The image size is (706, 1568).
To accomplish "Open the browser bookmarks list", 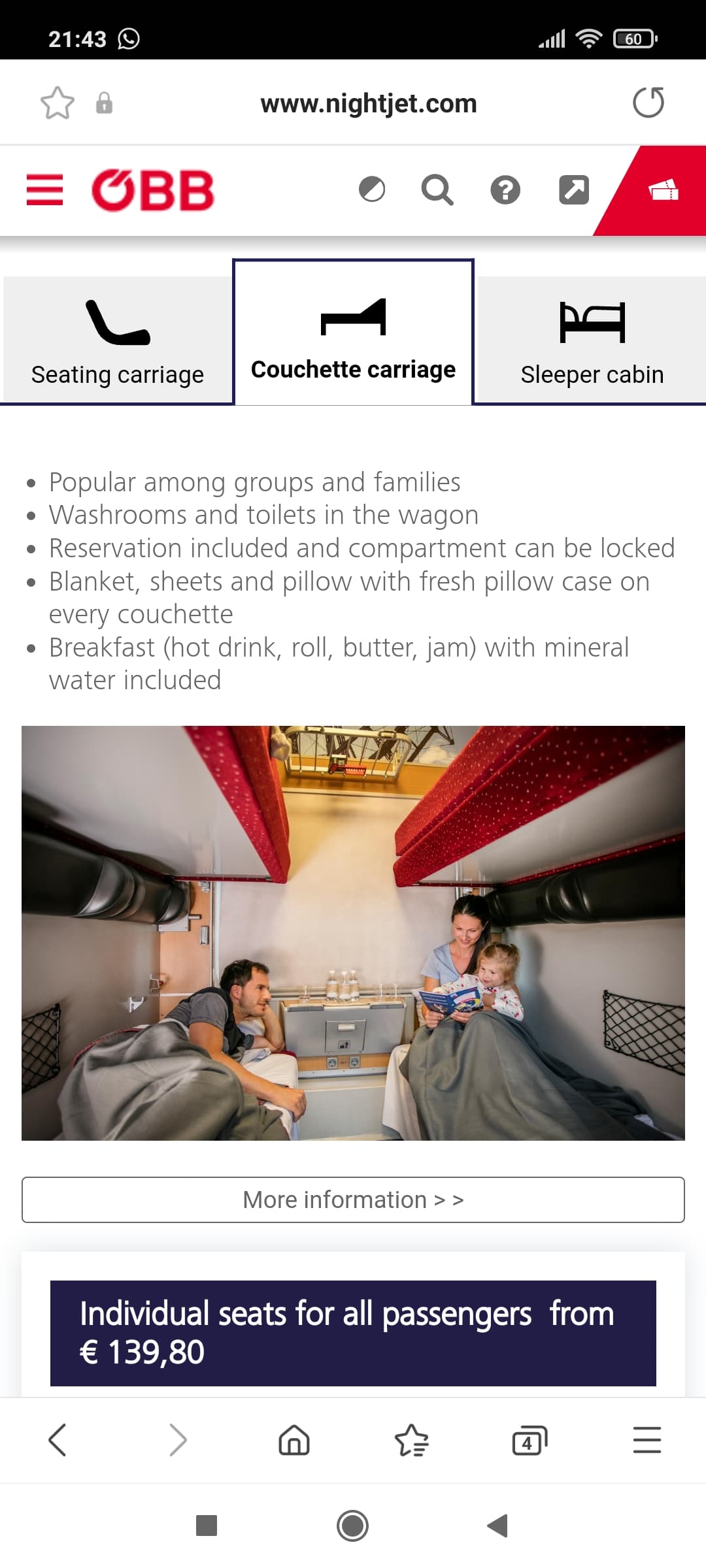I will (x=412, y=1440).
